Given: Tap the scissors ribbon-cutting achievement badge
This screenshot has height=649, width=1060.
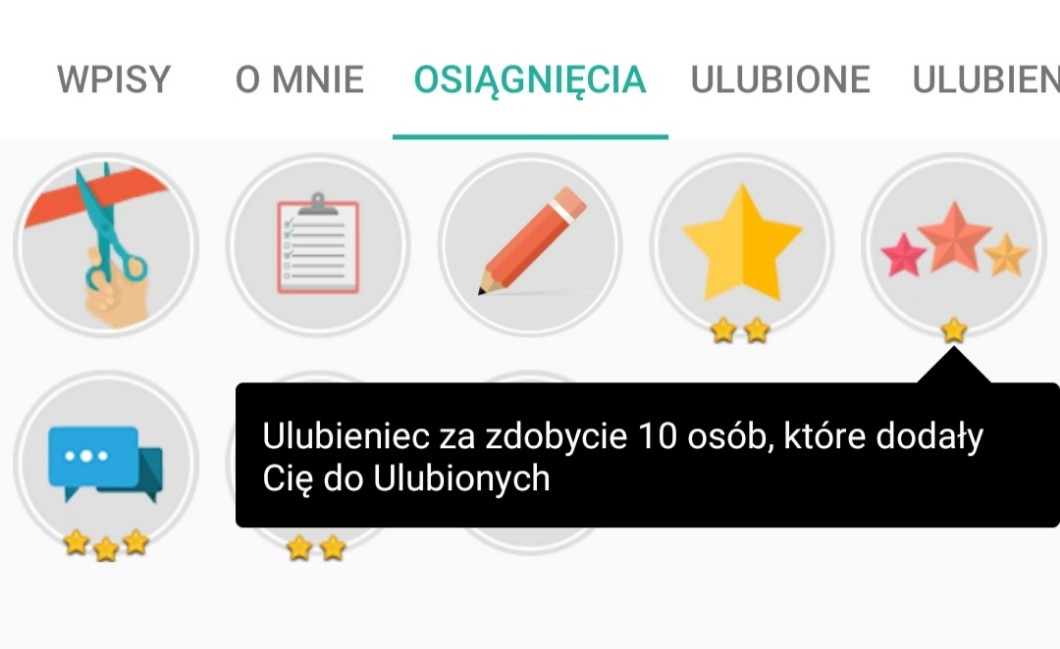Looking at the screenshot, I should pyautogui.click(x=106, y=244).
